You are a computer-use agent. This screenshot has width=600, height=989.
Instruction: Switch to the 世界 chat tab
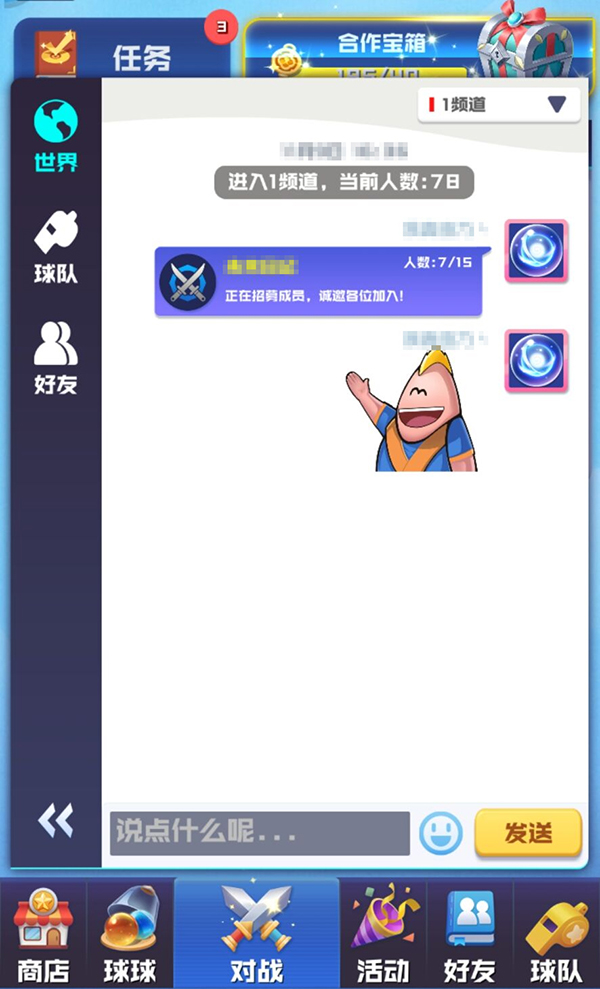(x=56, y=137)
